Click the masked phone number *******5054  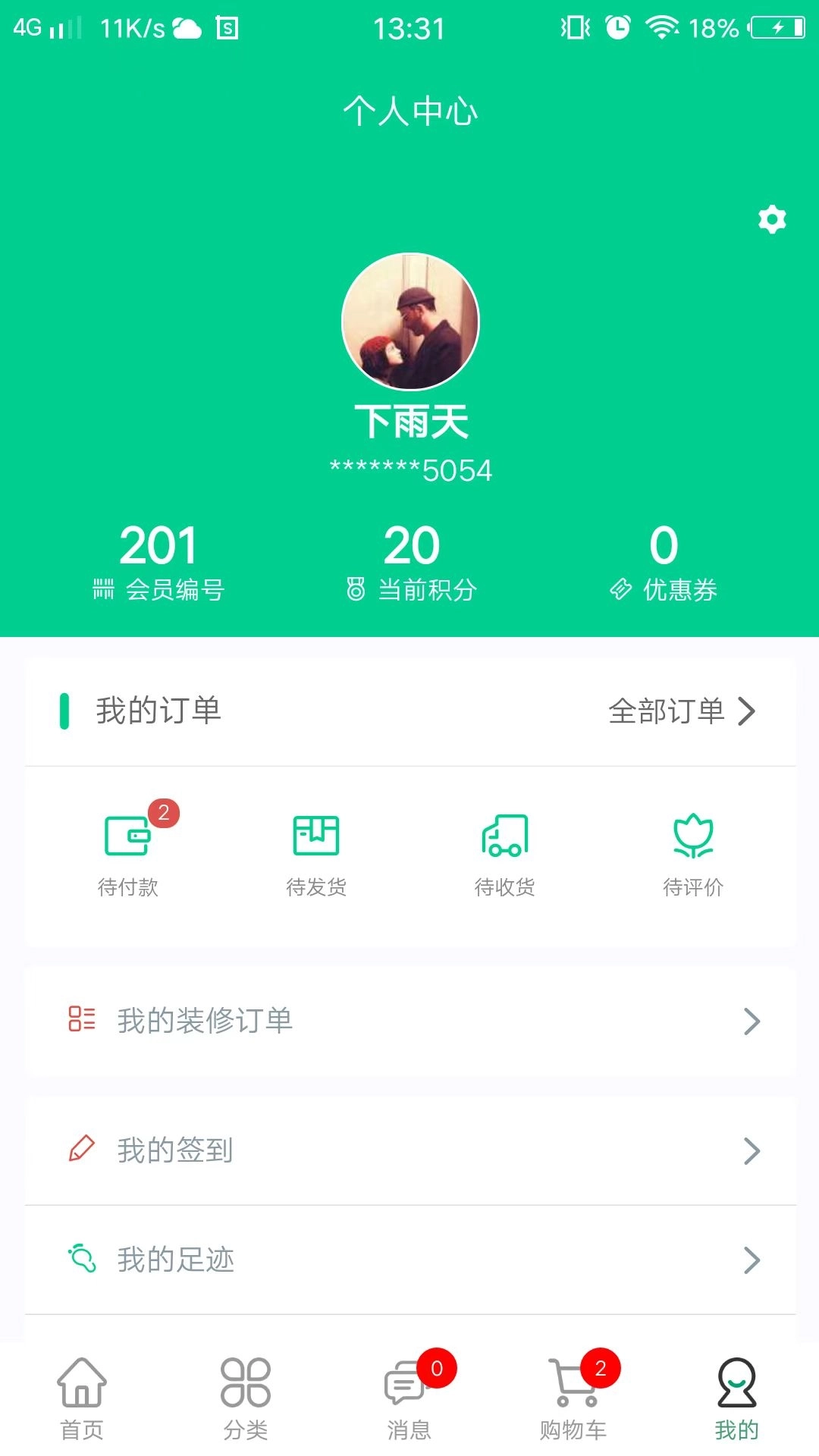pos(409,470)
